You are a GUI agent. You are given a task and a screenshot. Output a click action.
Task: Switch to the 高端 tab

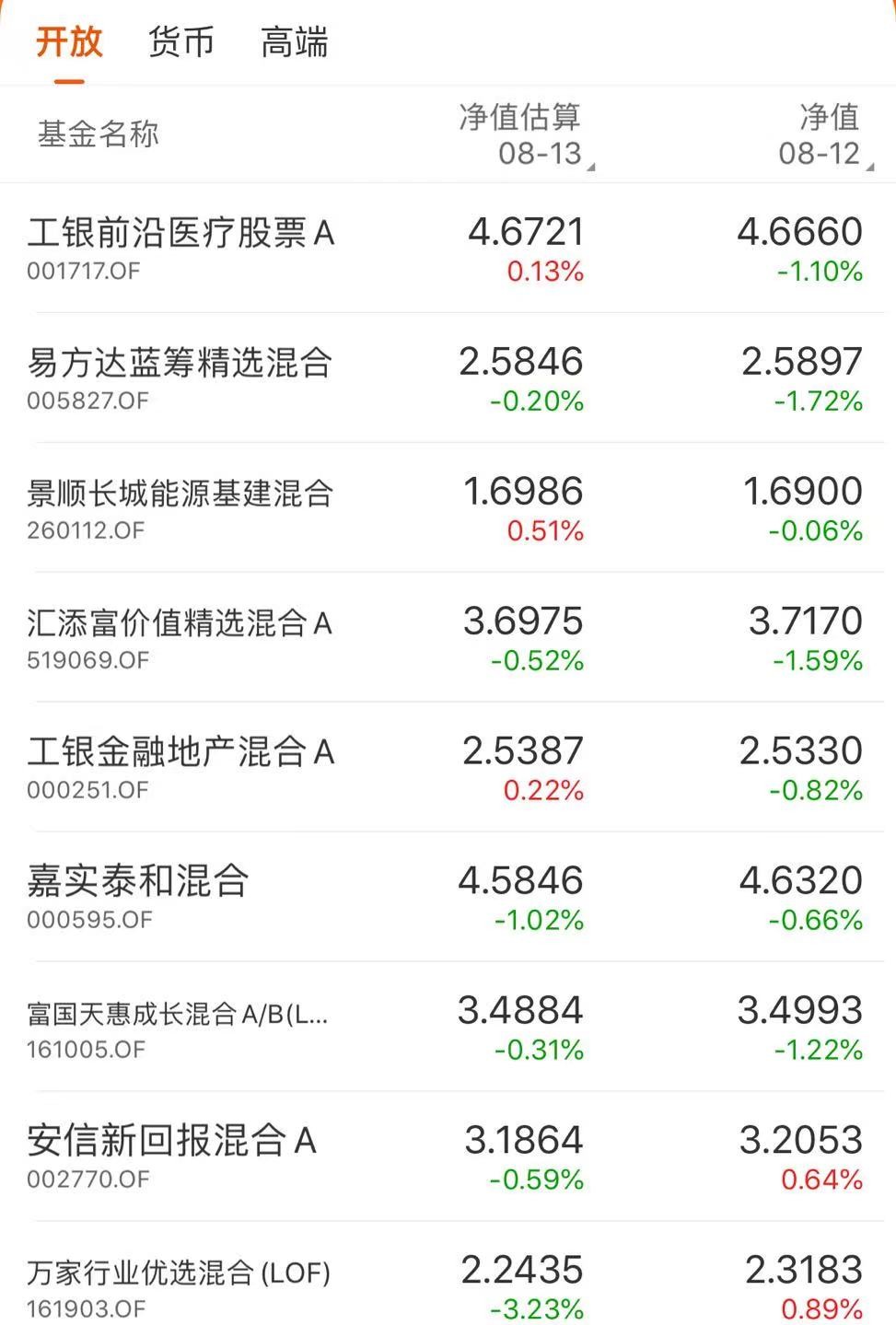(x=295, y=41)
